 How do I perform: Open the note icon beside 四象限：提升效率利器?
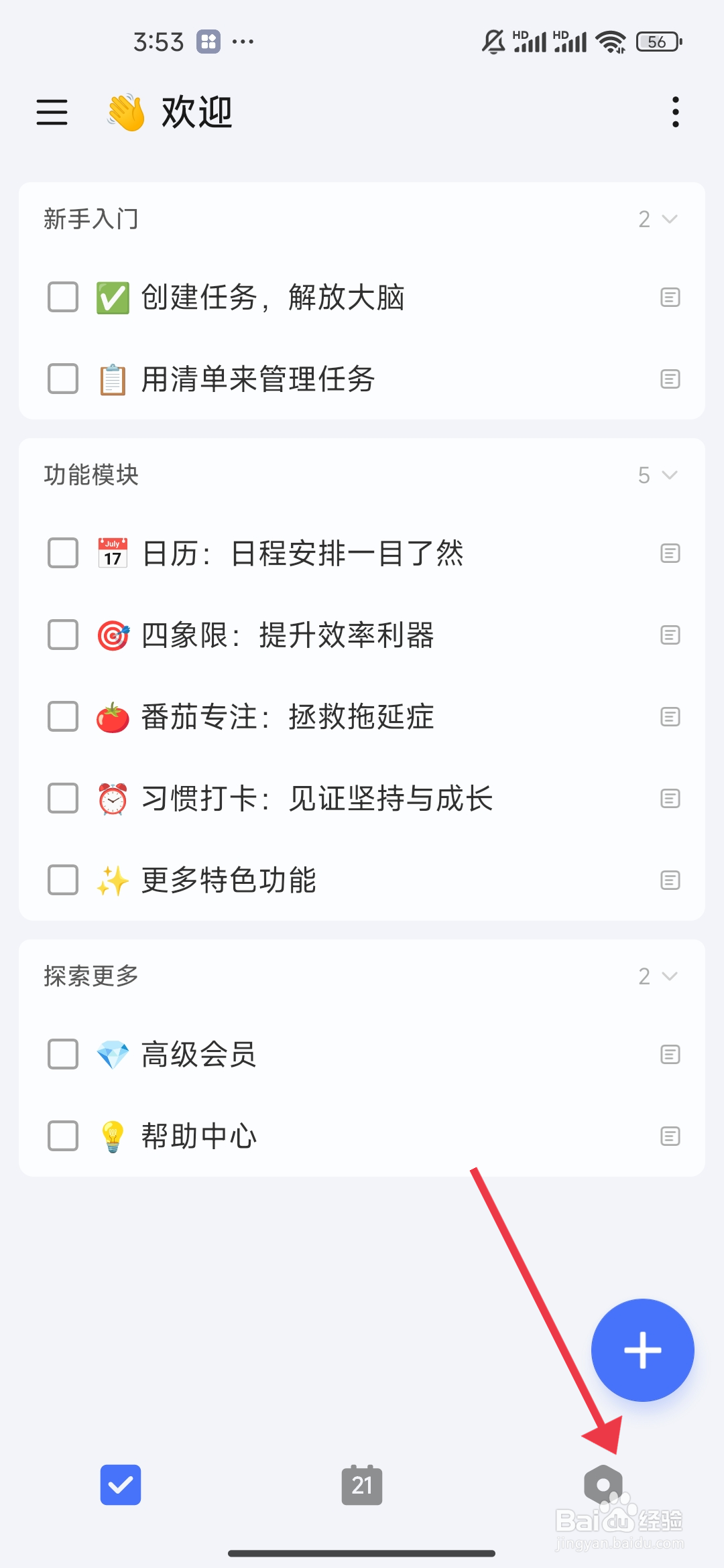[670, 635]
